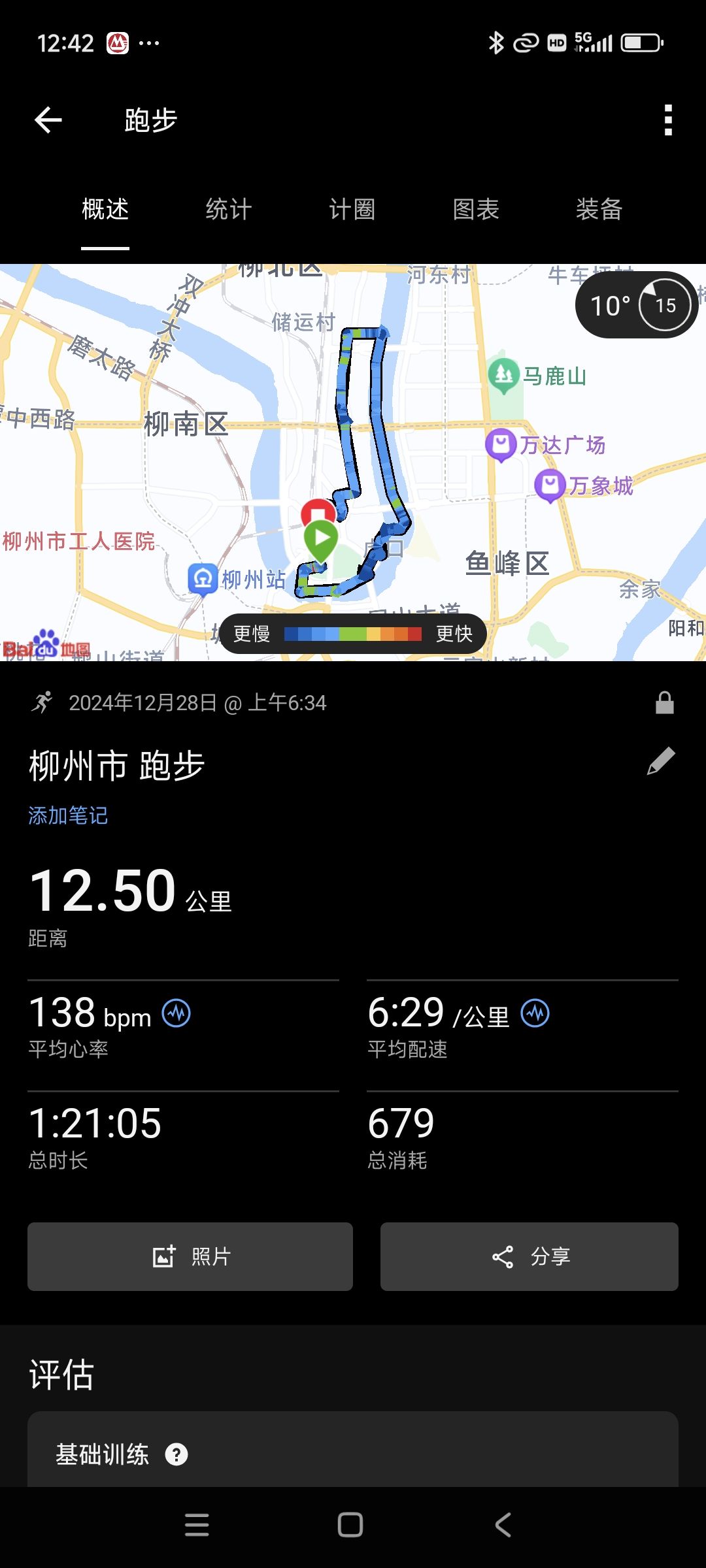This screenshot has width=706, height=1568.
Task: Share this run via 分享 button
Action: click(x=529, y=1256)
